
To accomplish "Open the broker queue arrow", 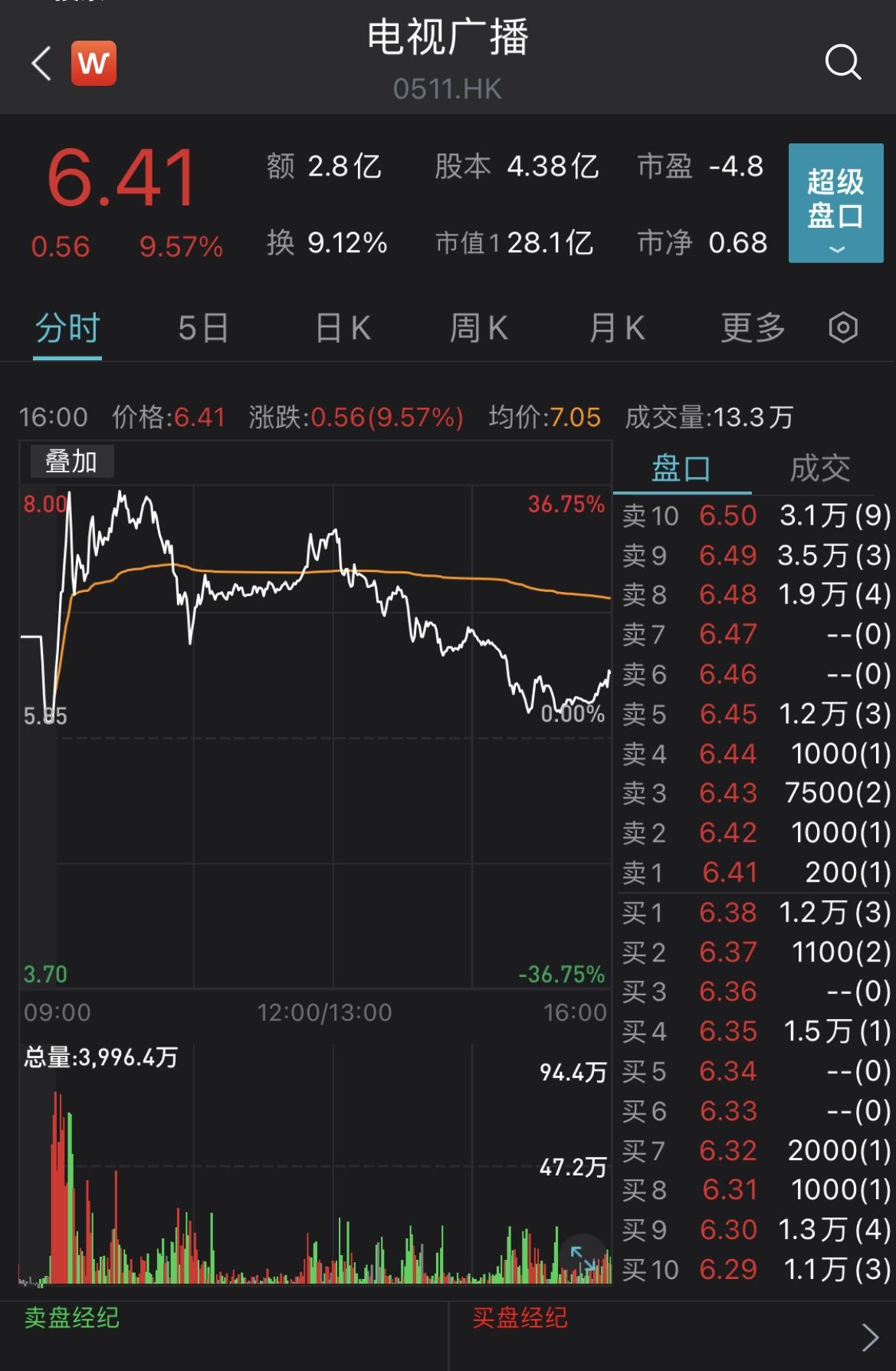I will (x=870, y=1337).
